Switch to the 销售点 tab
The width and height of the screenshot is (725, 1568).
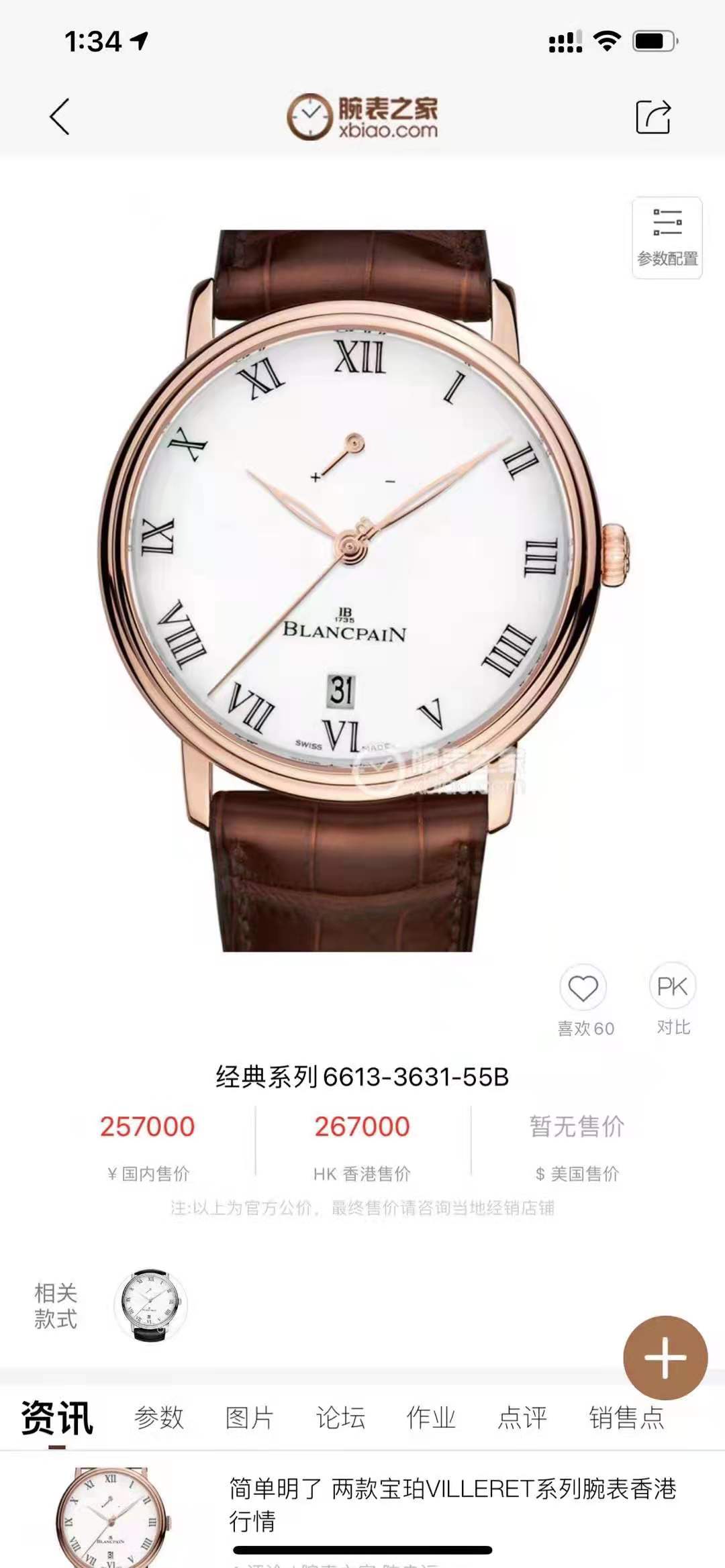(626, 1418)
